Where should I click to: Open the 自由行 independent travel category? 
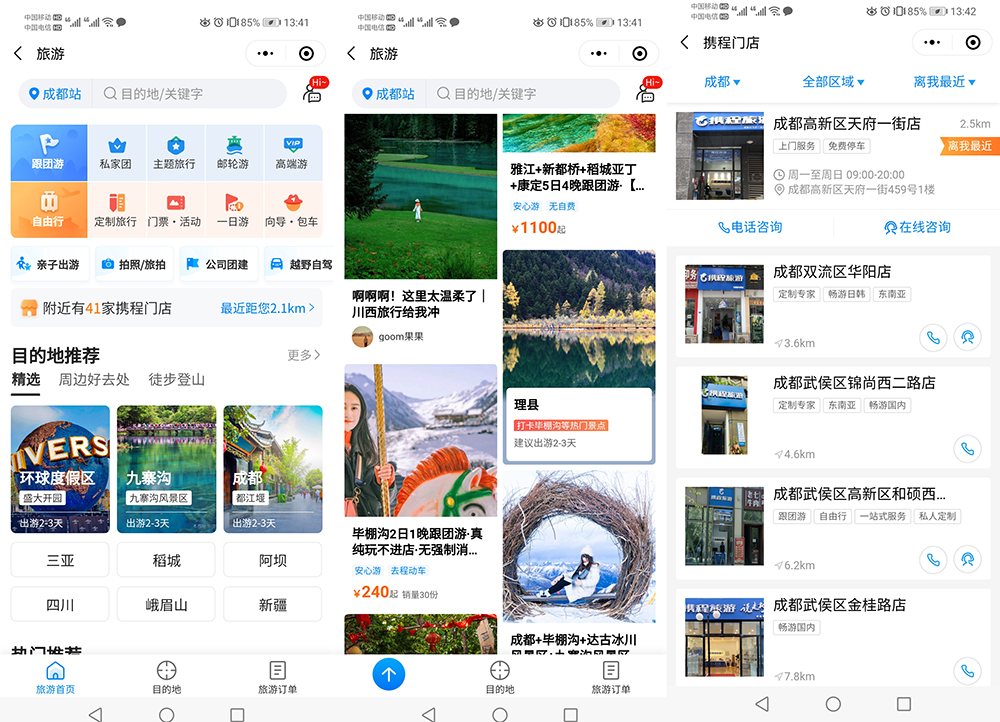(x=49, y=209)
